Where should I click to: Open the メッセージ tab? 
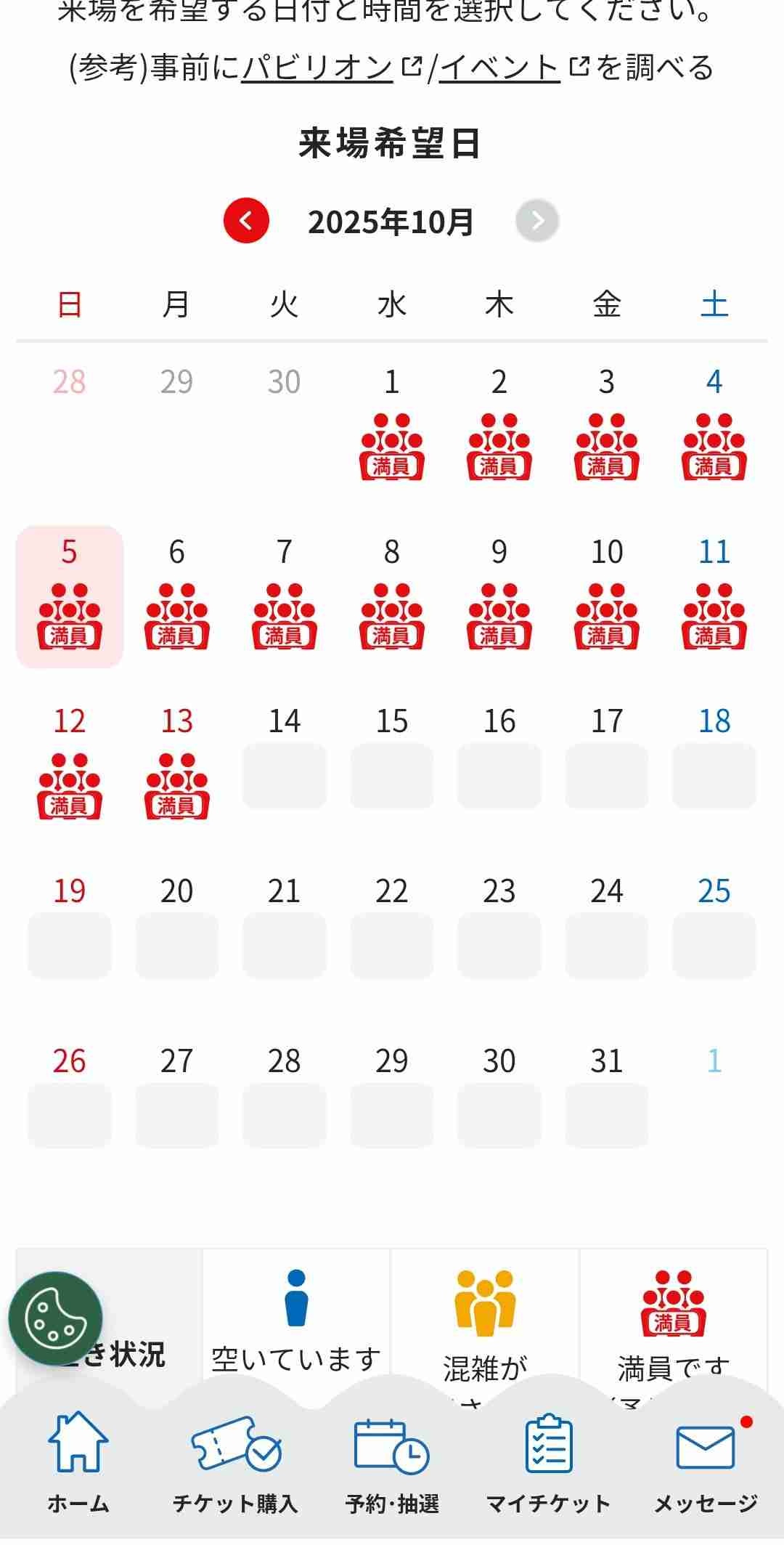(706, 1464)
